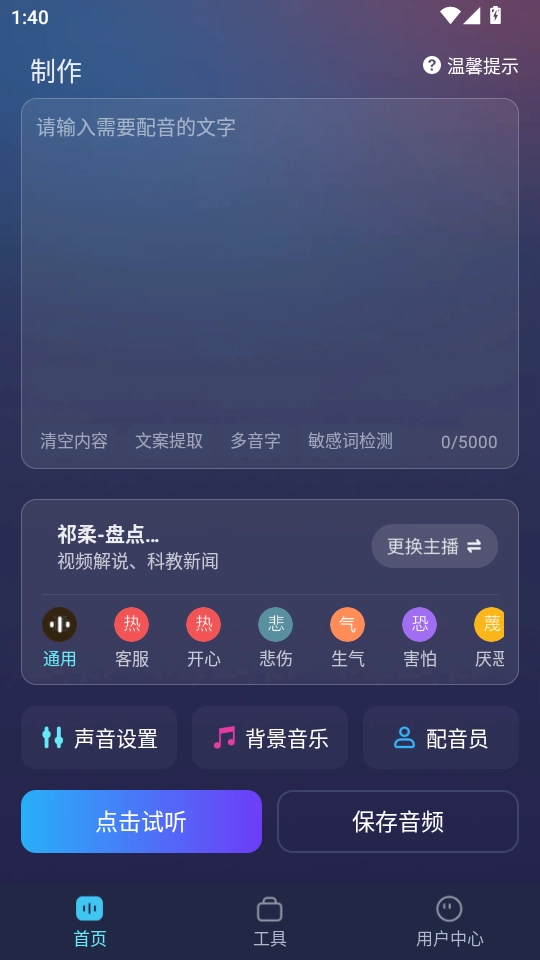
Task: Run 敏感词检测 sensitive word check
Action: pos(350,441)
